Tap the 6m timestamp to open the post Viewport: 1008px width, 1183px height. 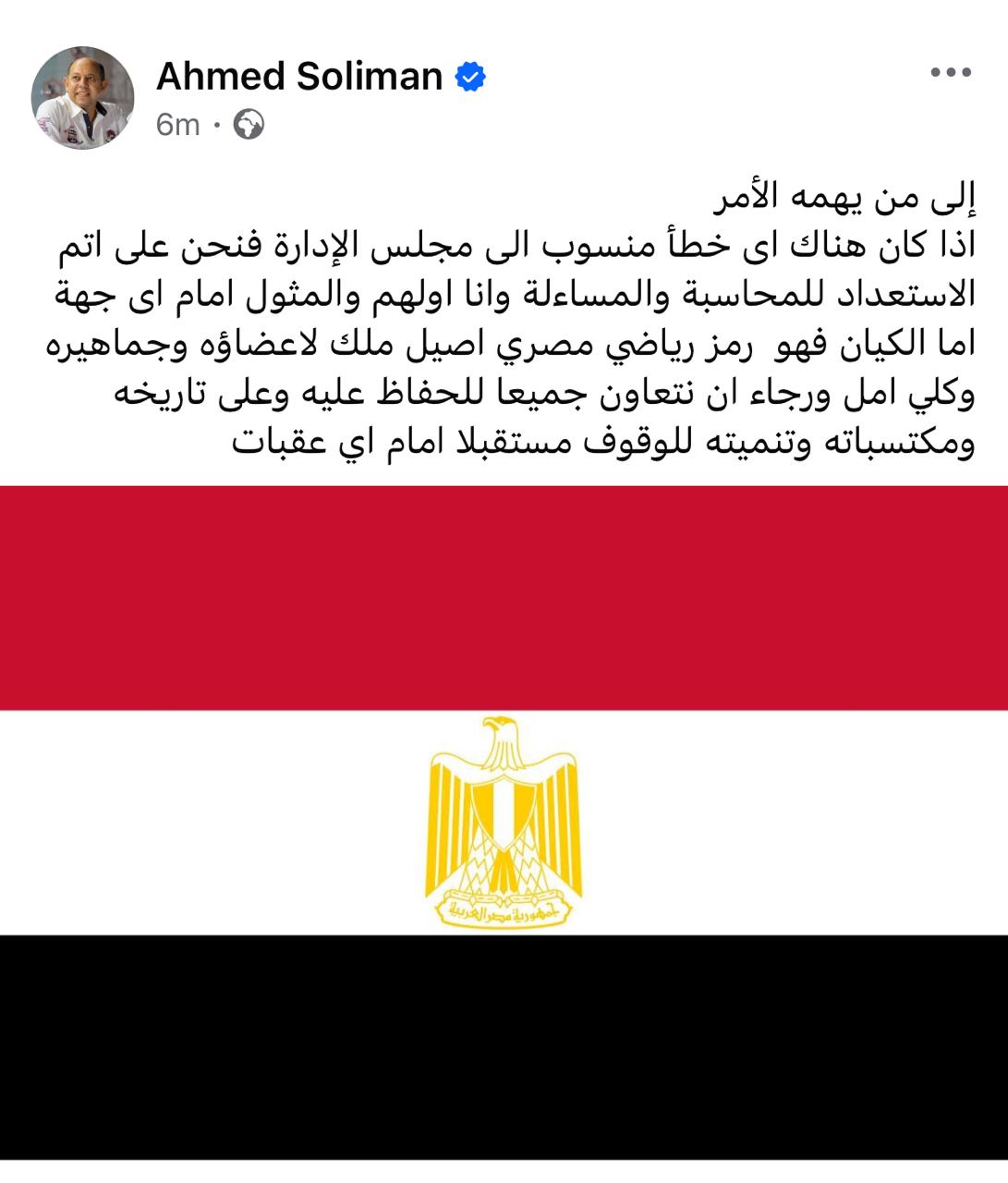(x=177, y=124)
